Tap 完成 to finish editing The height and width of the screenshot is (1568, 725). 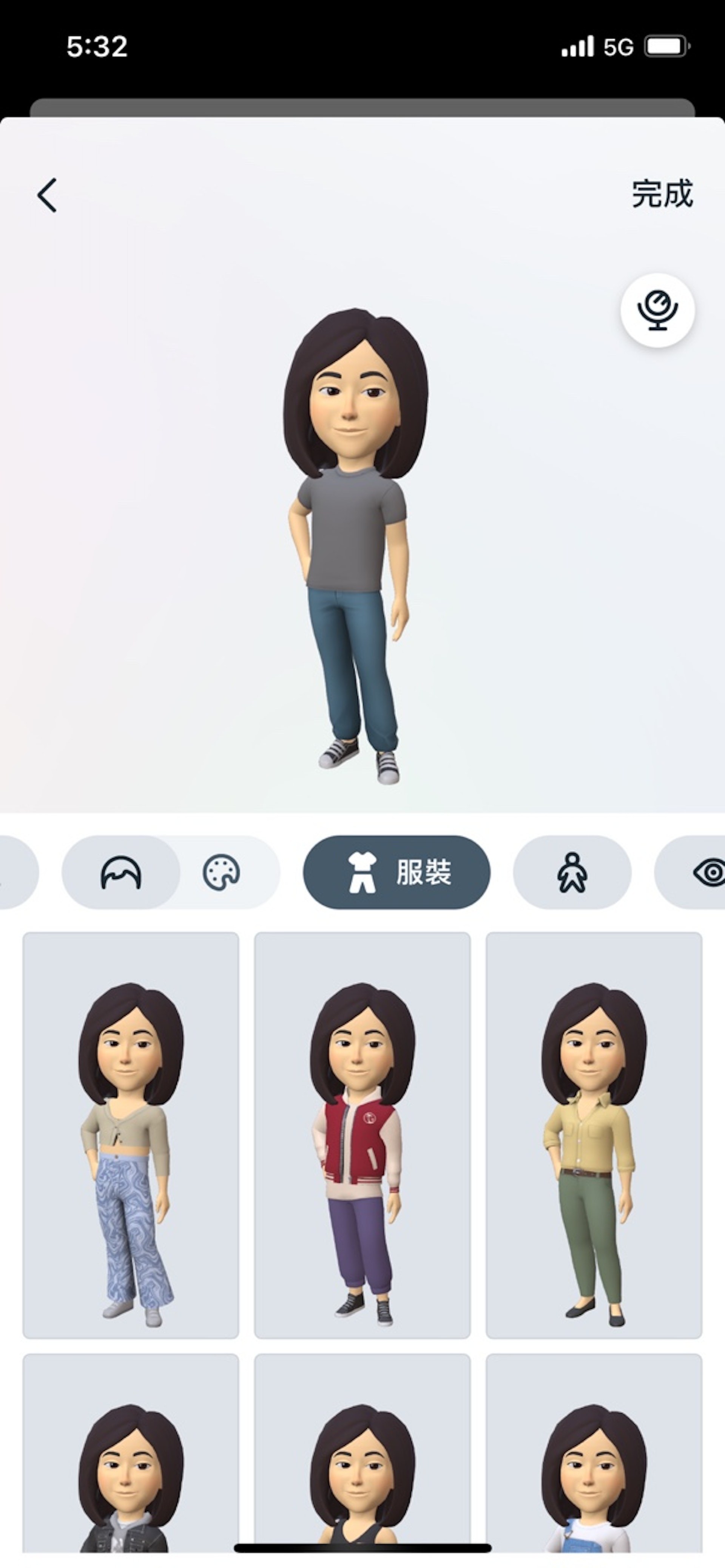[x=662, y=194]
